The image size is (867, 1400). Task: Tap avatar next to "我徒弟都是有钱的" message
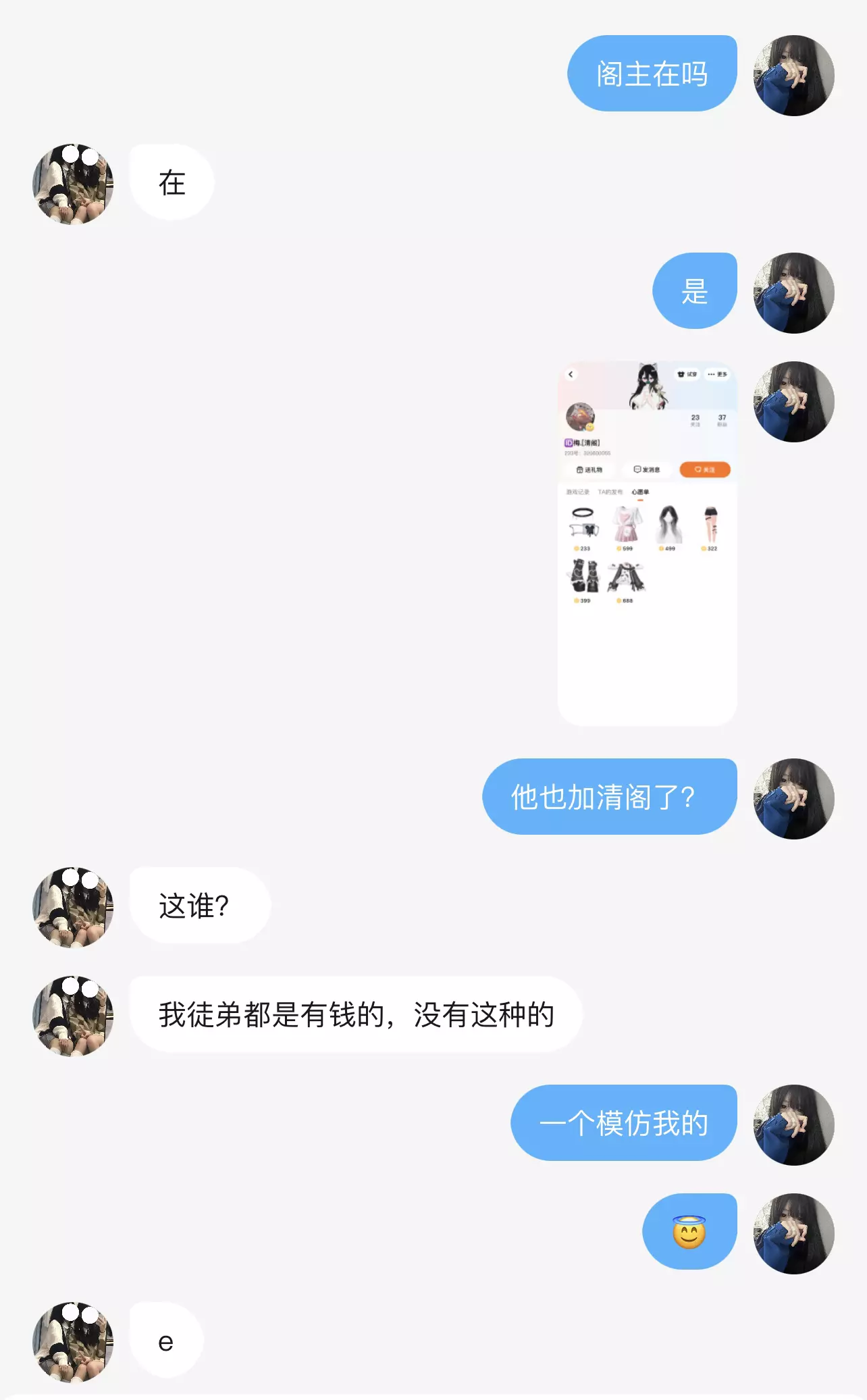point(73,1016)
